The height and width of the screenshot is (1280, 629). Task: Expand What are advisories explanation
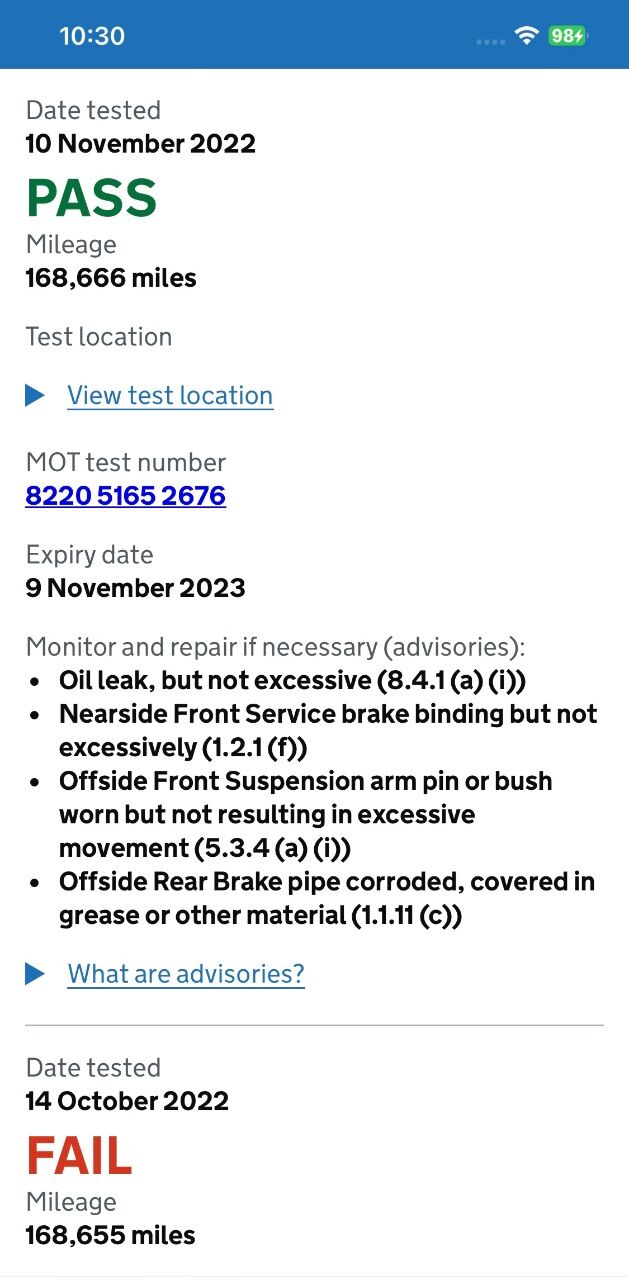click(185, 974)
